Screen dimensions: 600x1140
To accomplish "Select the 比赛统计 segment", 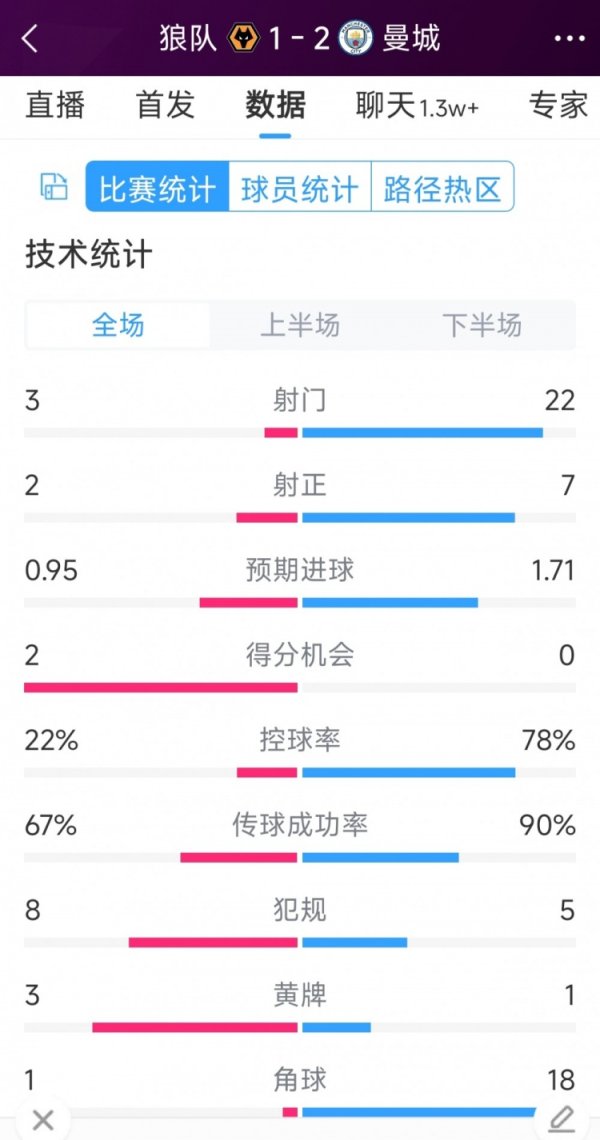I will tap(157, 187).
